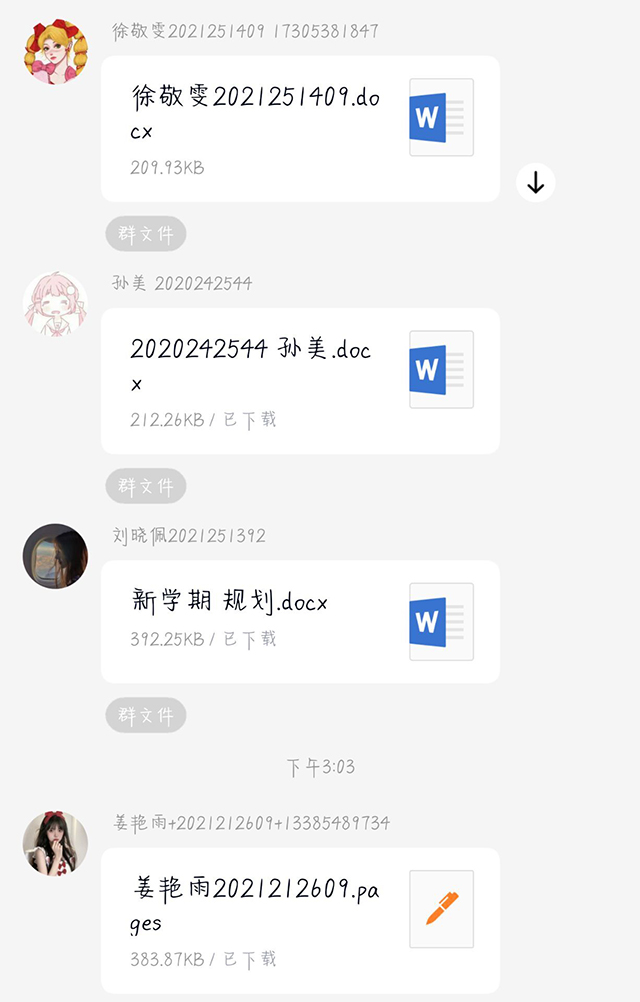Tap 群文件 chip under 徐敬雯's file

click(146, 234)
